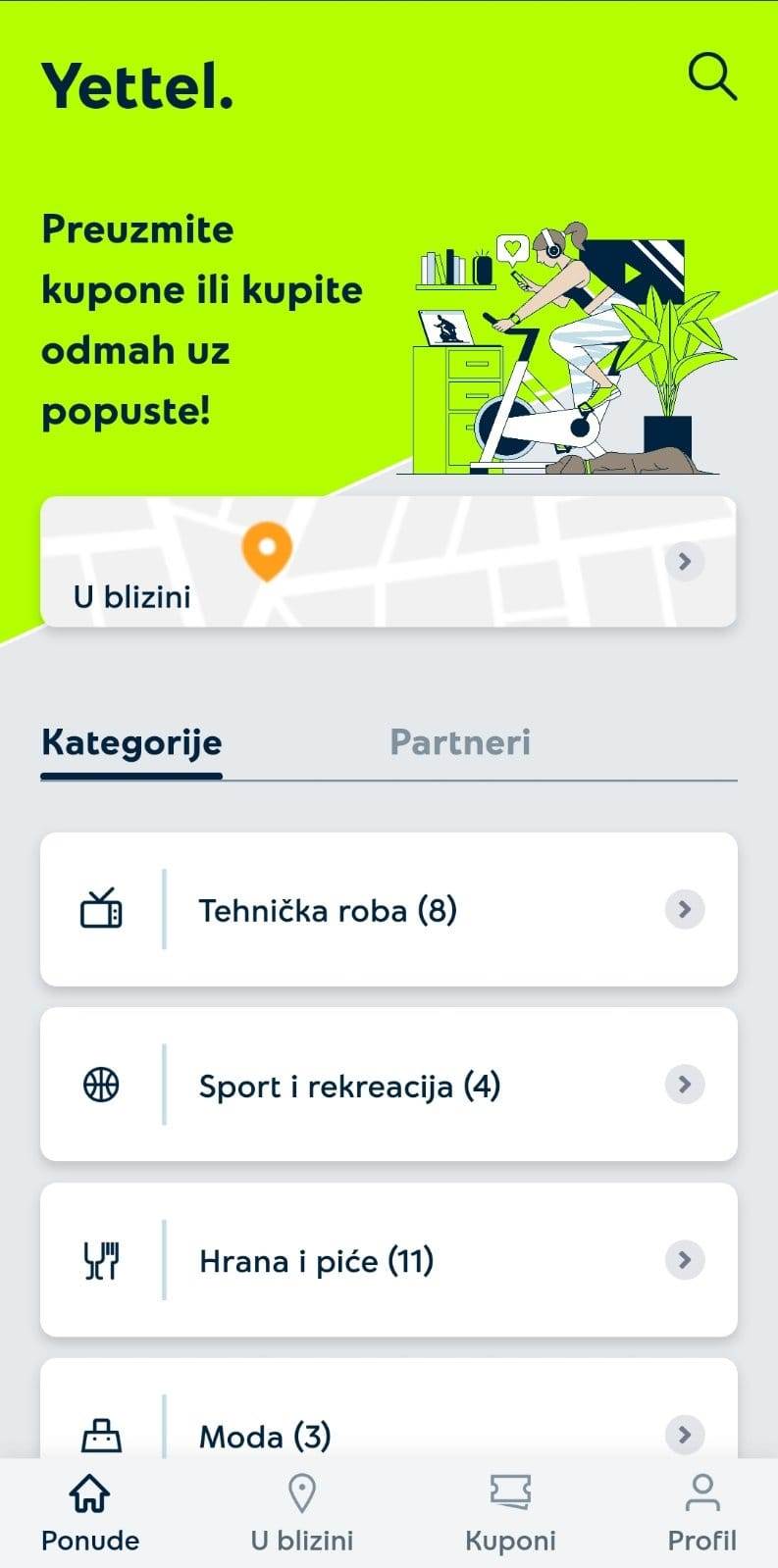Select the Kategorije tab
The width and height of the screenshot is (778, 1568).
coord(130,742)
